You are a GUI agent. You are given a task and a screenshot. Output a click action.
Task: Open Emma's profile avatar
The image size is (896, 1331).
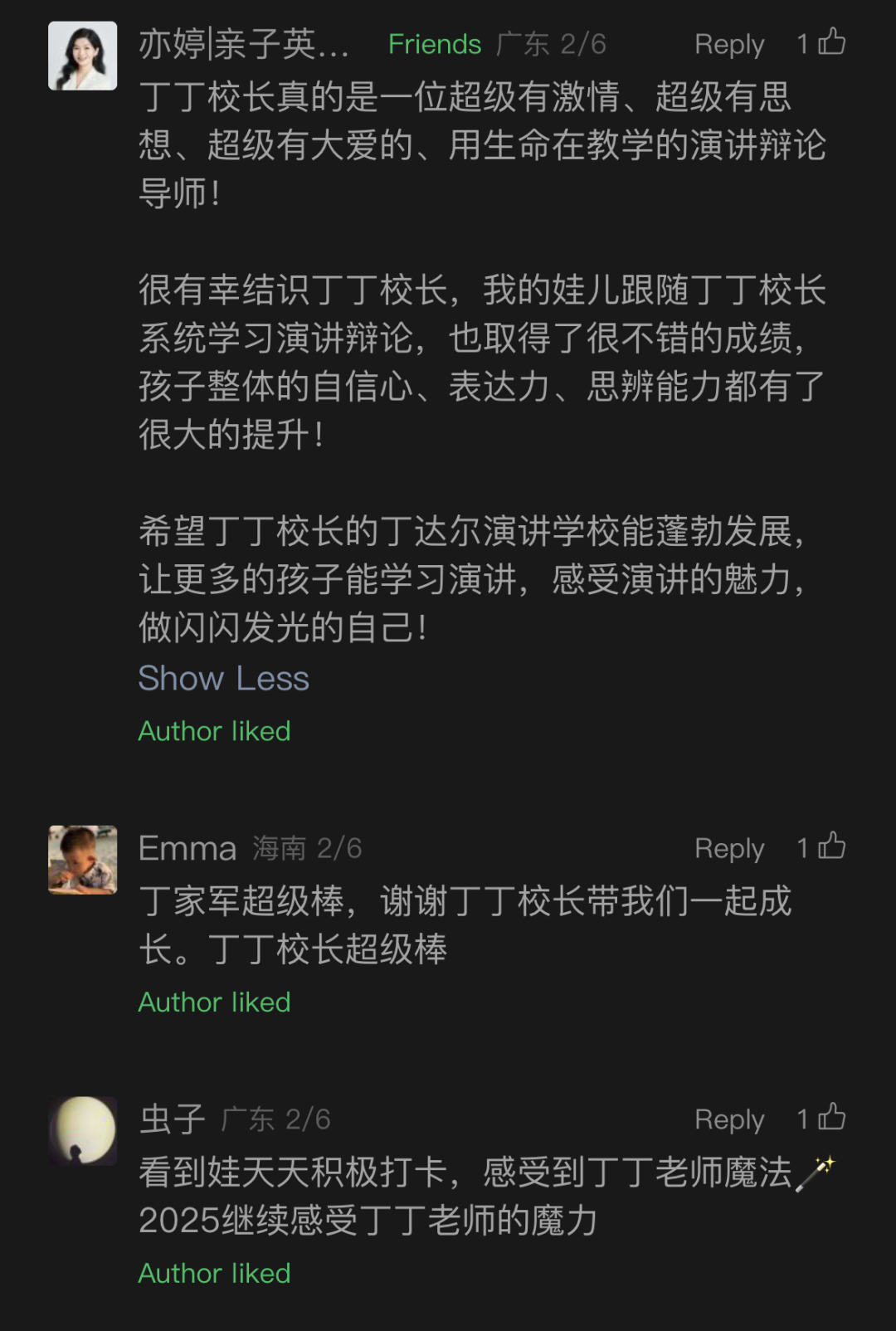point(82,860)
